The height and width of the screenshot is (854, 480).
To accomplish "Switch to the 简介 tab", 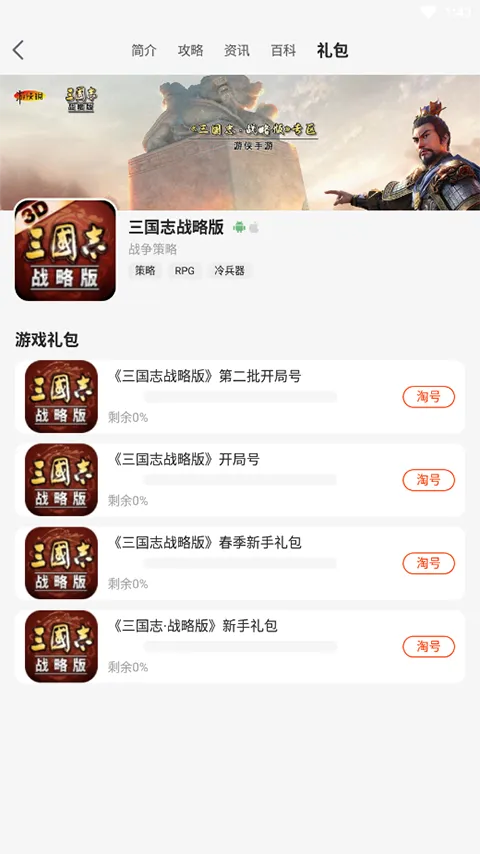I will pos(144,51).
